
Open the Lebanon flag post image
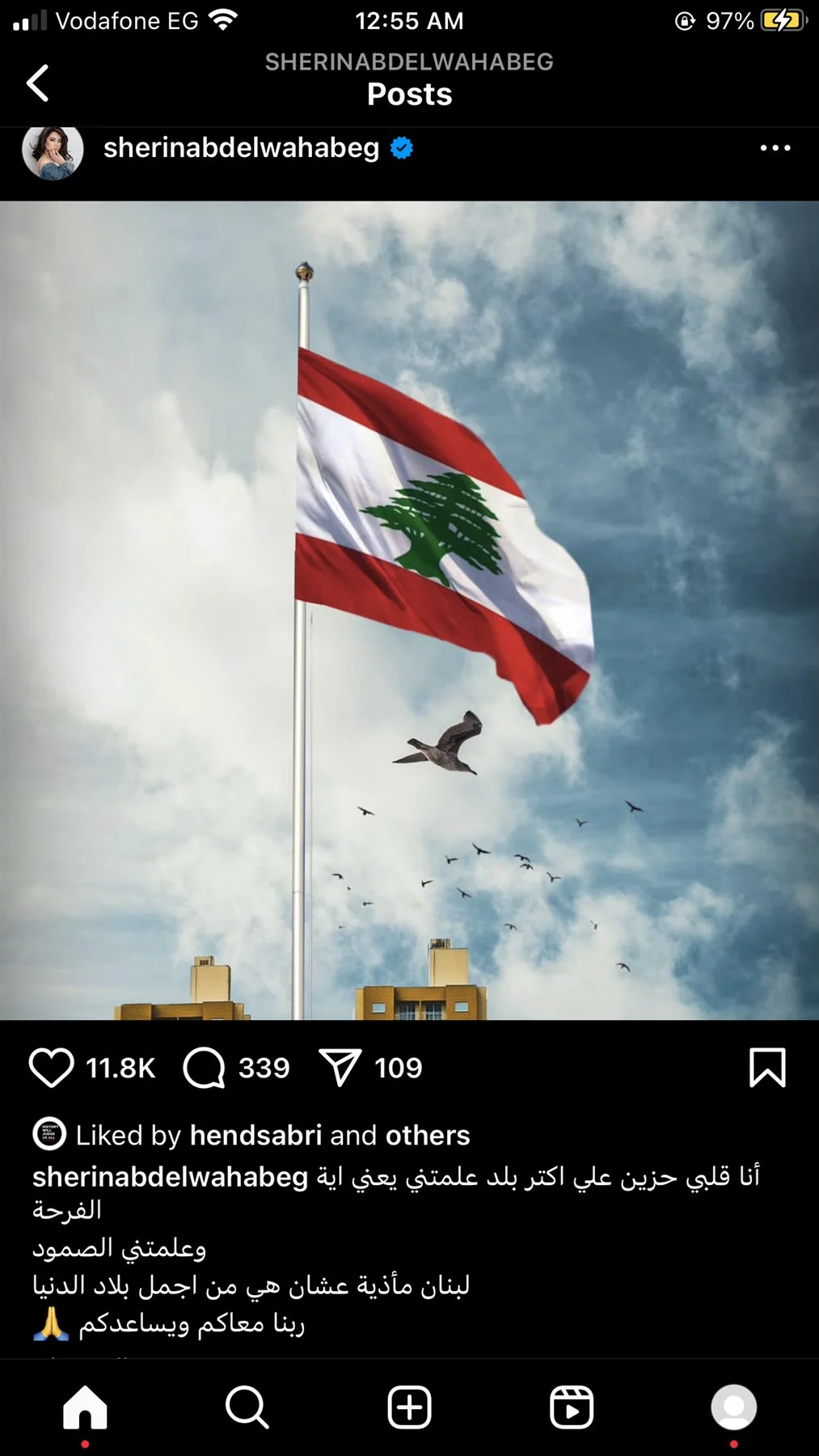pyautogui.click(x=409, y=610)
